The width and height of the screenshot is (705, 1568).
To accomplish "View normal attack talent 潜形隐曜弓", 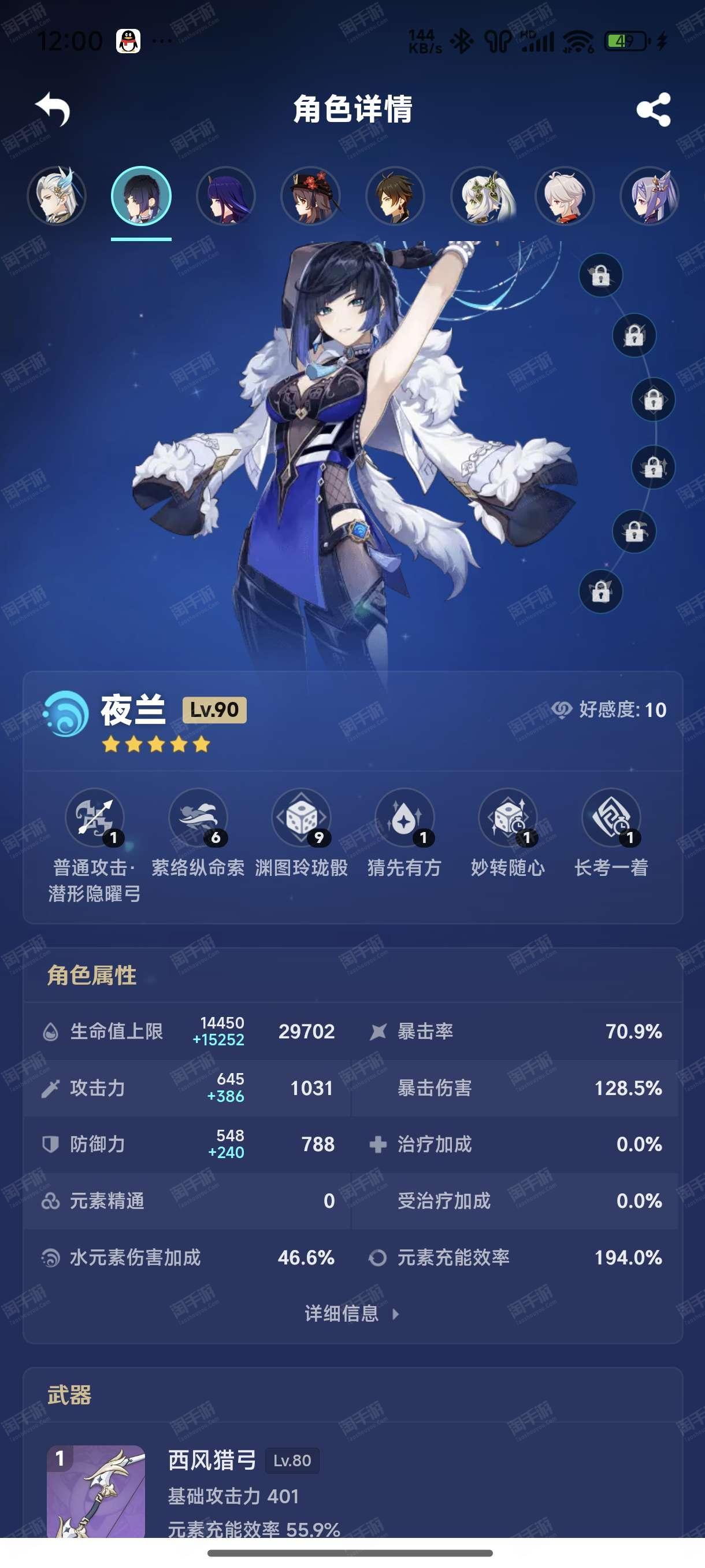I will pos(95,846).
